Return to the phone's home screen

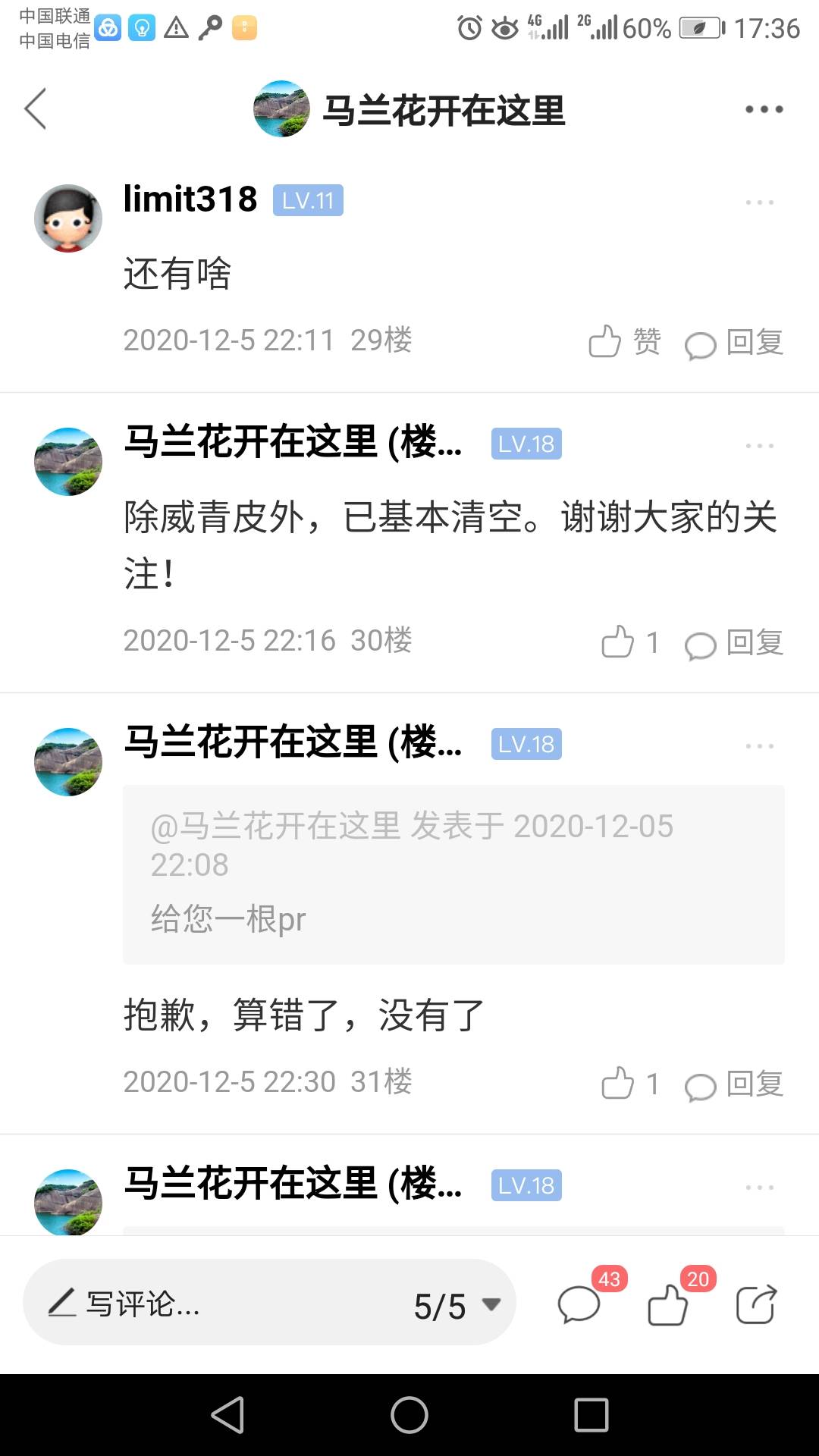click(x=409, y=1415)
